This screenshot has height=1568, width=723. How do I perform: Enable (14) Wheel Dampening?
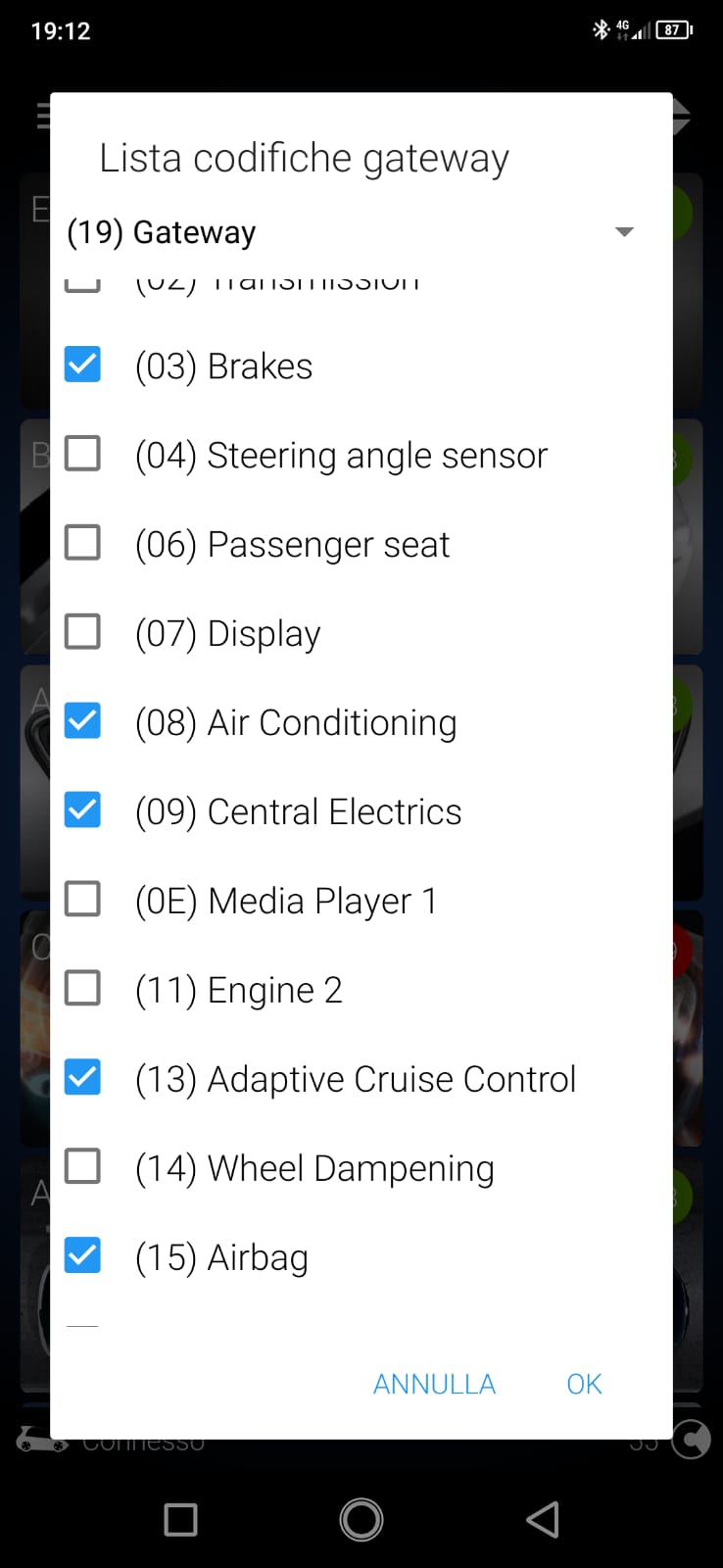click(x=82, y=1167)
